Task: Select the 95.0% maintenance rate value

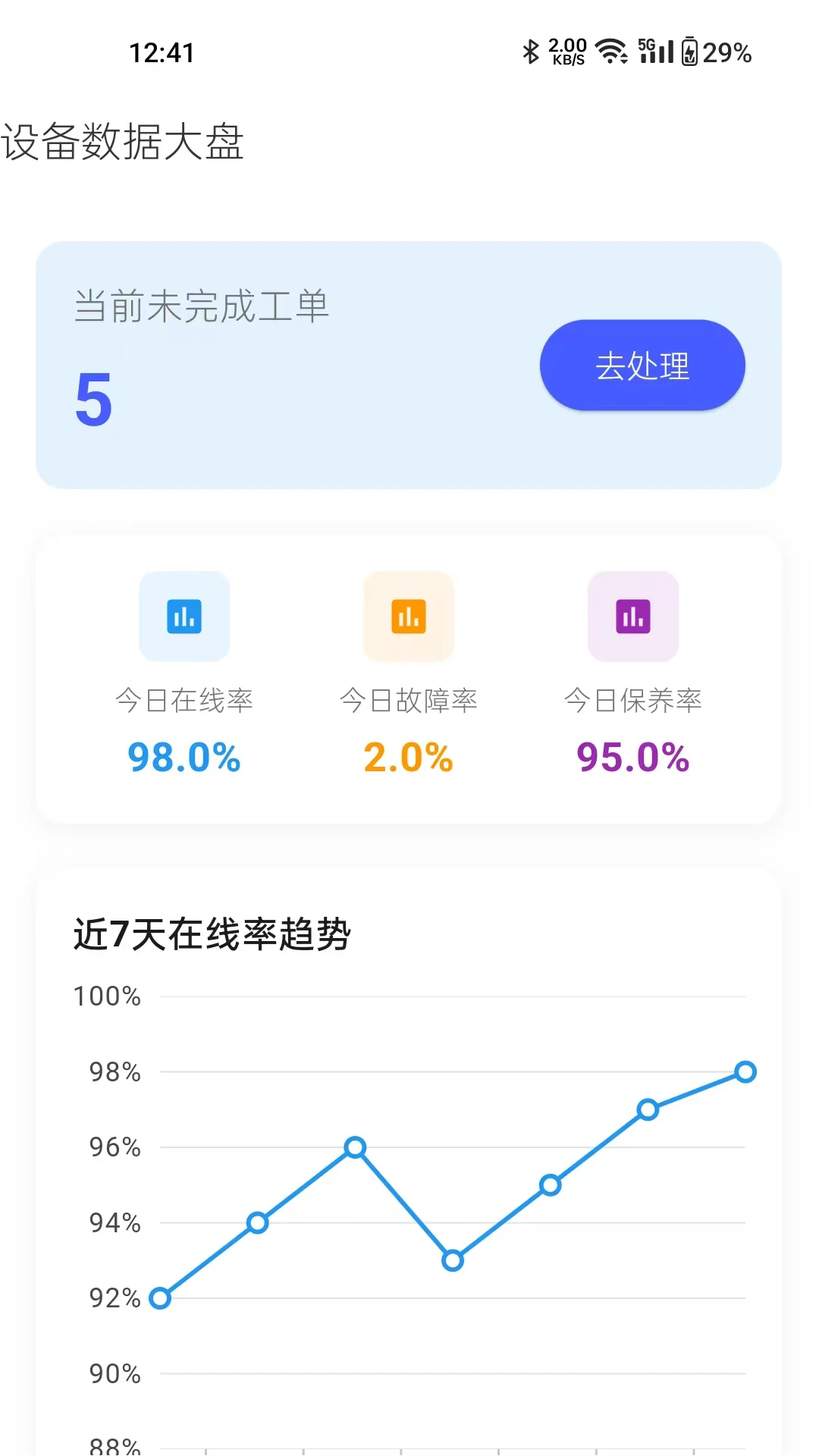Action: coord(632,757)
